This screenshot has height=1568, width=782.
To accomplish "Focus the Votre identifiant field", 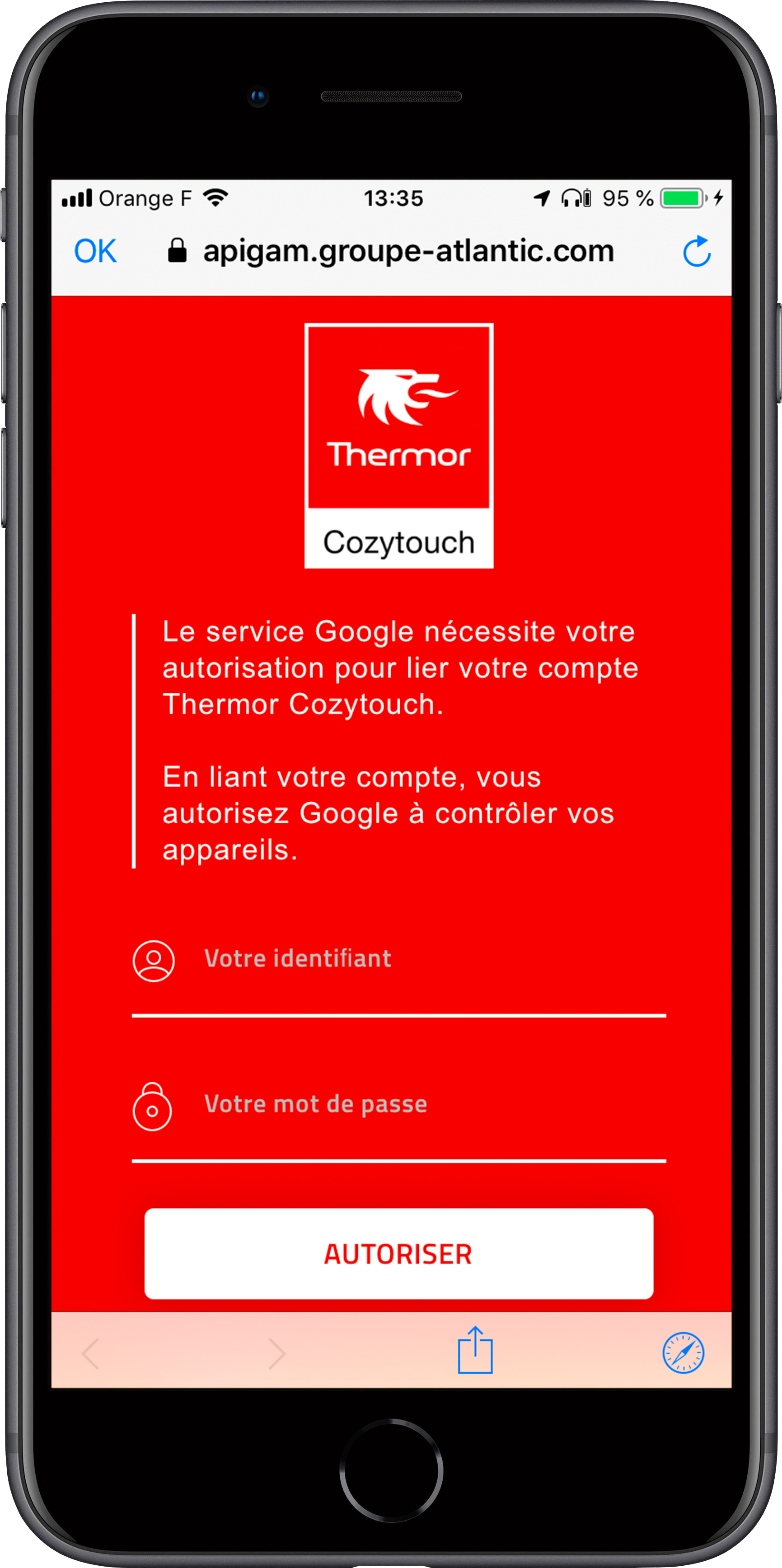I will (x=426, y=959).
